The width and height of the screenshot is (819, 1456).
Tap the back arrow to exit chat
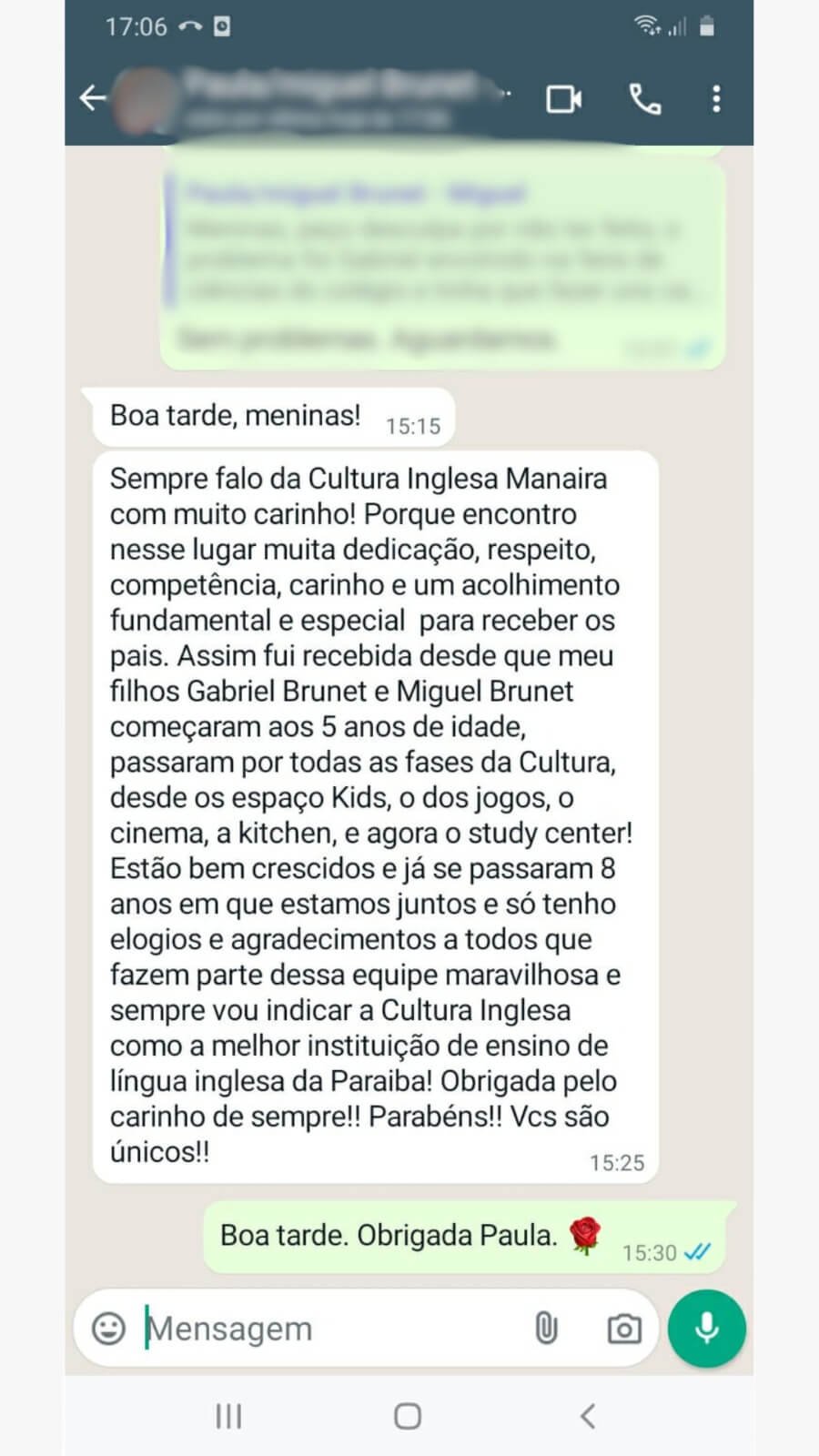tap(92, 97)
